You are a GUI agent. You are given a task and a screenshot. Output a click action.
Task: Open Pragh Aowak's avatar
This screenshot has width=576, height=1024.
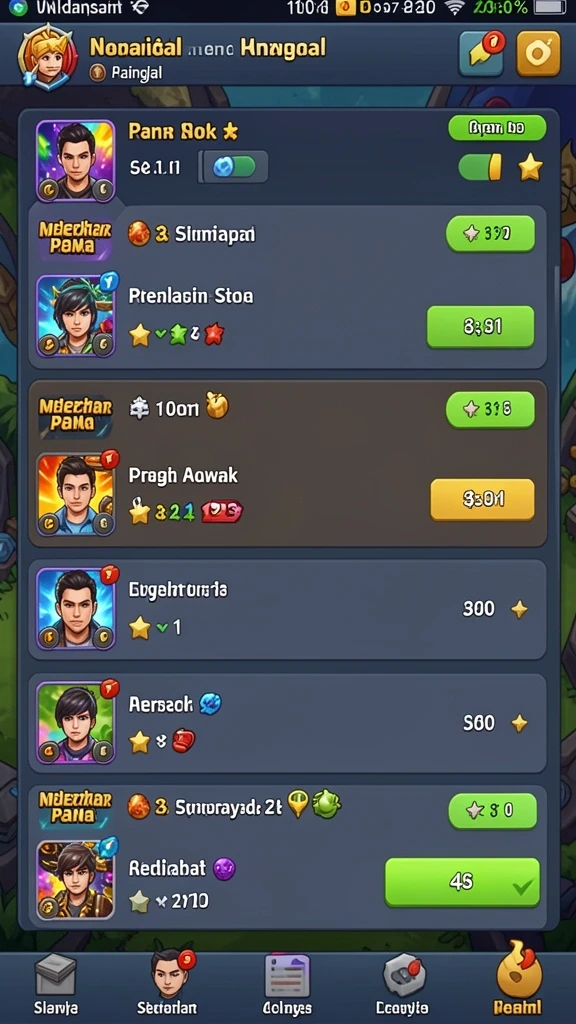click(76, 494)
